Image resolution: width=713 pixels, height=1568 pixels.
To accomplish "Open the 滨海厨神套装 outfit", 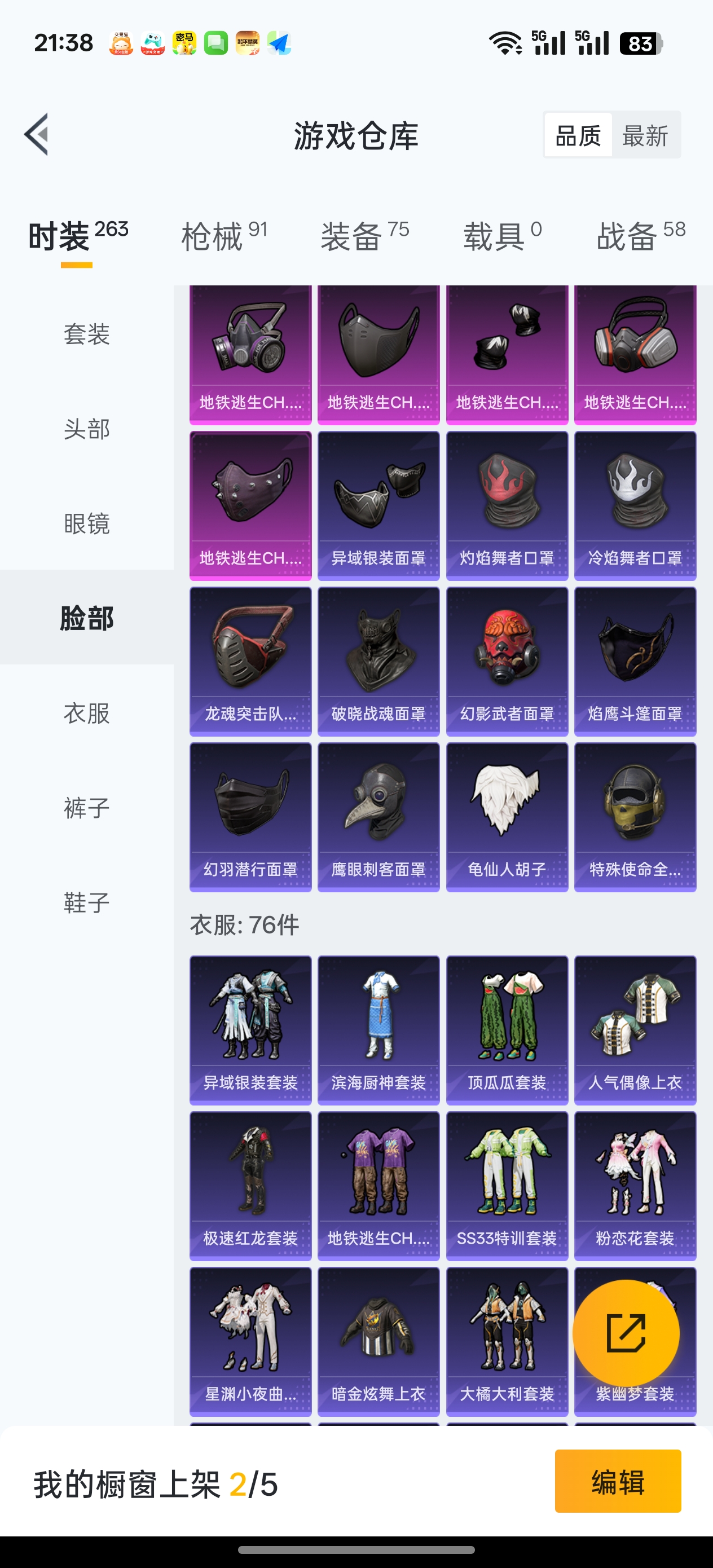I will coord(378,1030).
